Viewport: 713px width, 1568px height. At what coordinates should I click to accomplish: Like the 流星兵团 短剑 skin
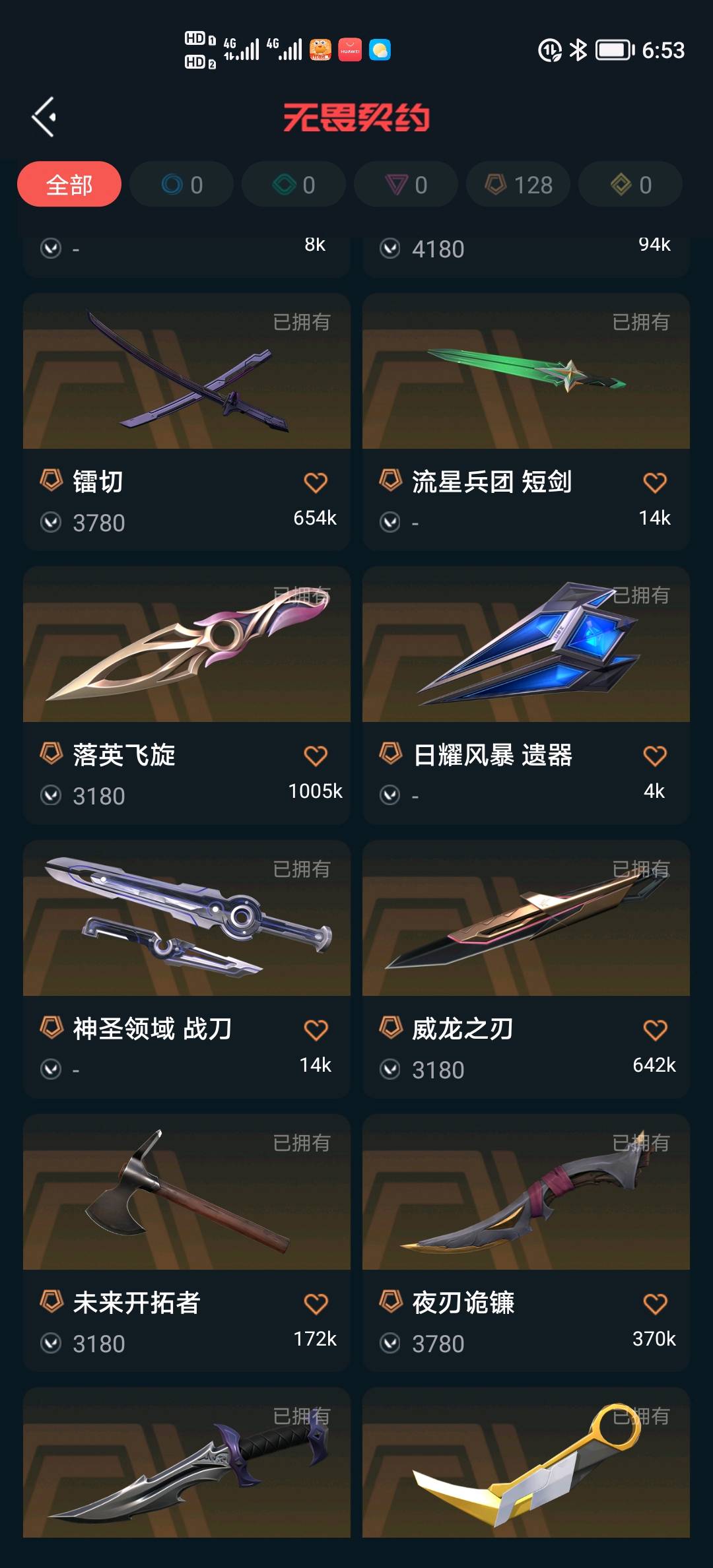[655, 482]
